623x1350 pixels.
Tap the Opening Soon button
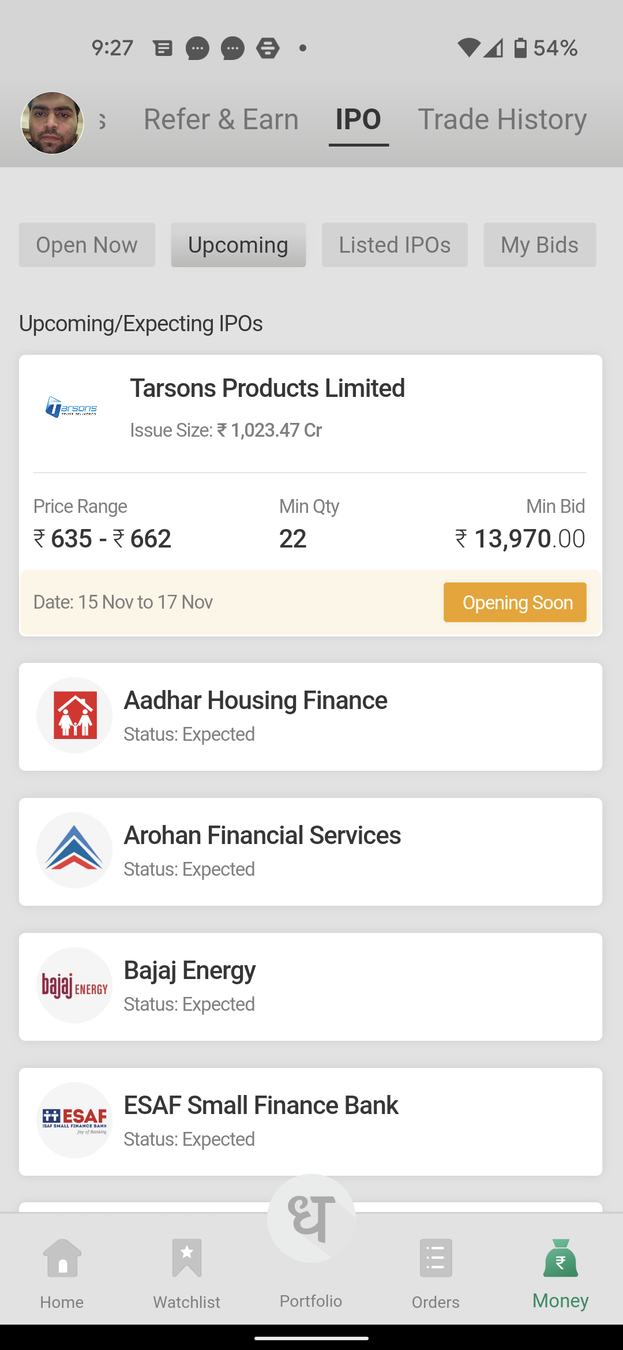[515, 602]
